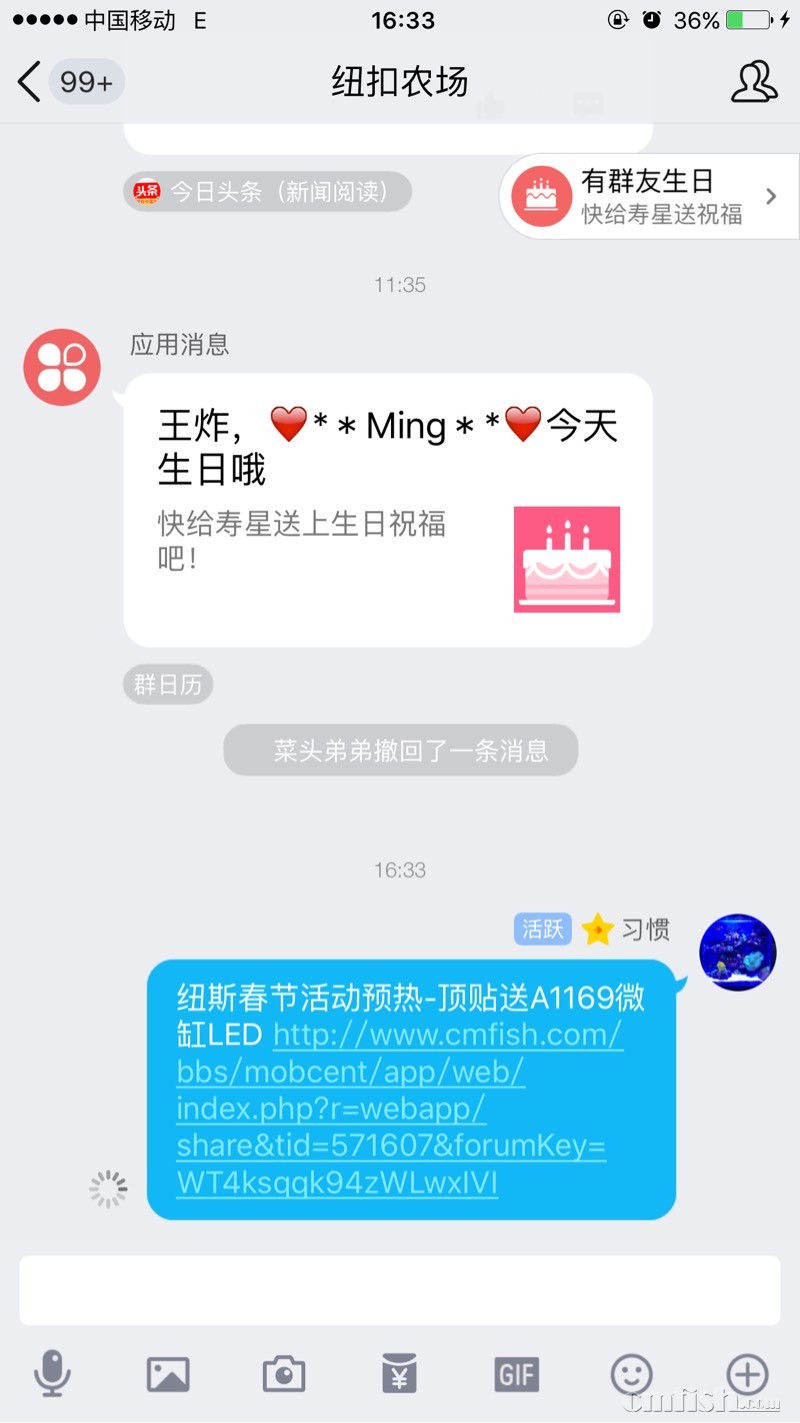The width and height of the screenshot is (800, 1423).
Task: Open the 应用消息 sender avatar
Action: [x=62, y=367]
